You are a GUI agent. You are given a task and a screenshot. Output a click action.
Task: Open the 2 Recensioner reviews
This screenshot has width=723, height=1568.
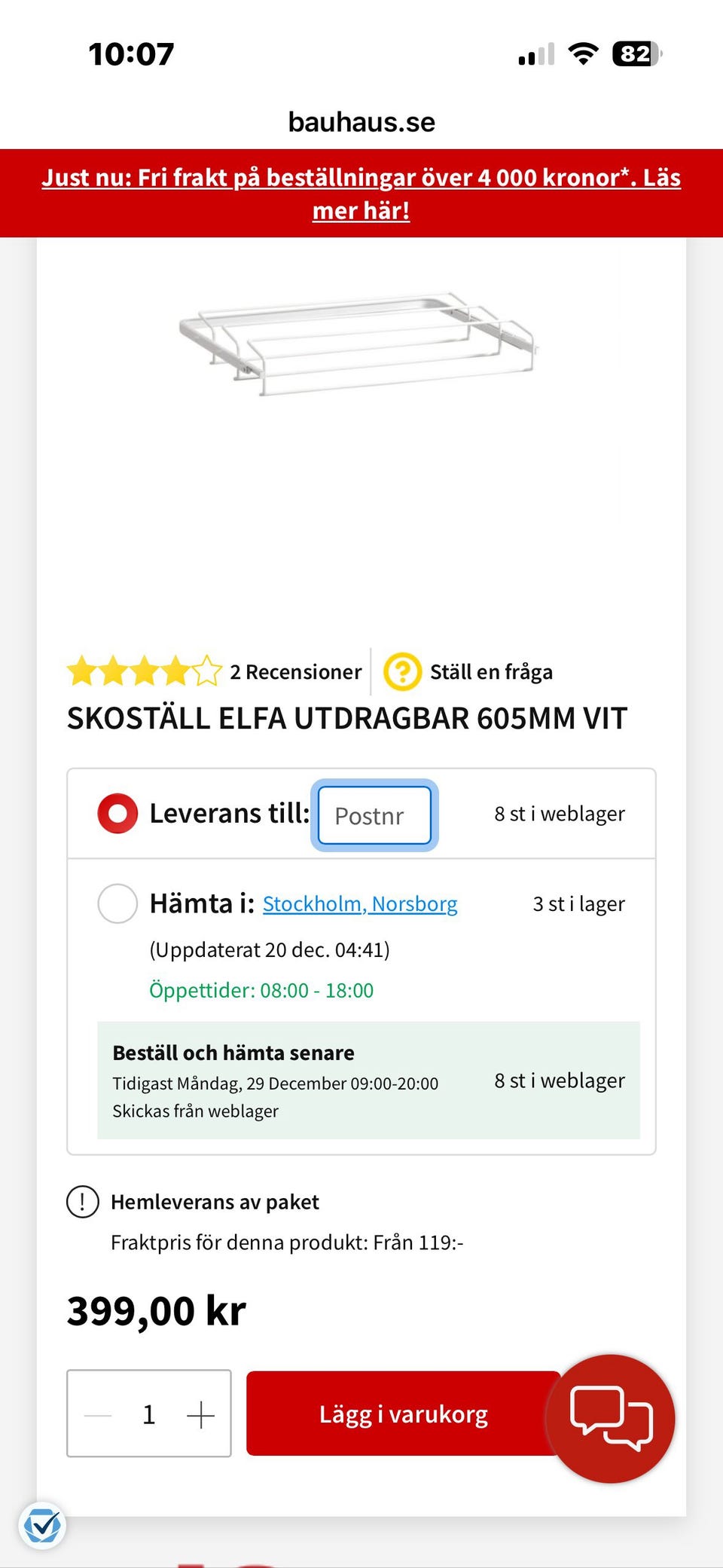click(x=295, y=671)
